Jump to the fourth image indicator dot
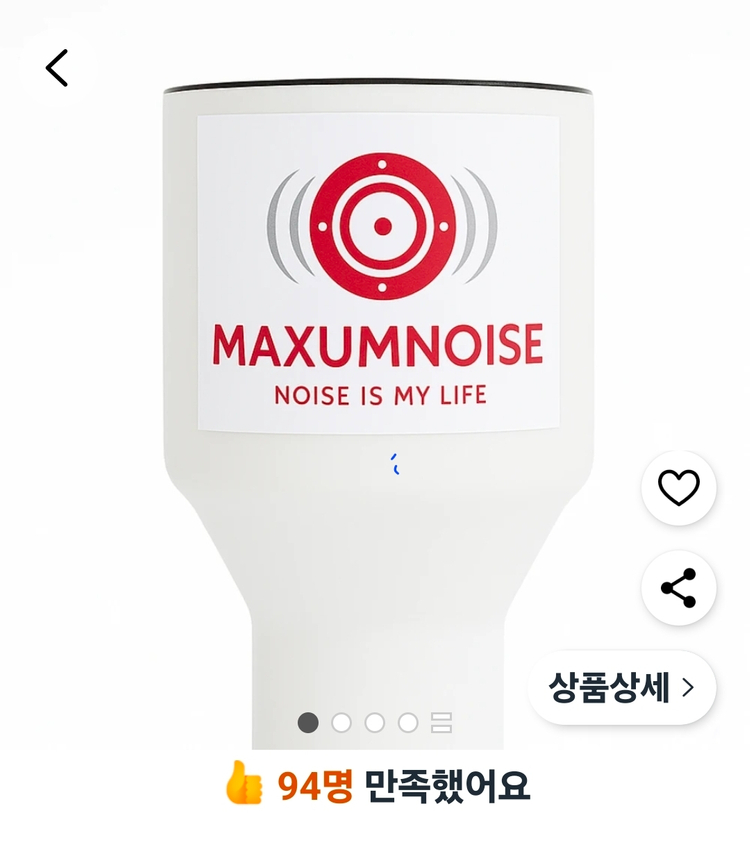 click(408, 723)
